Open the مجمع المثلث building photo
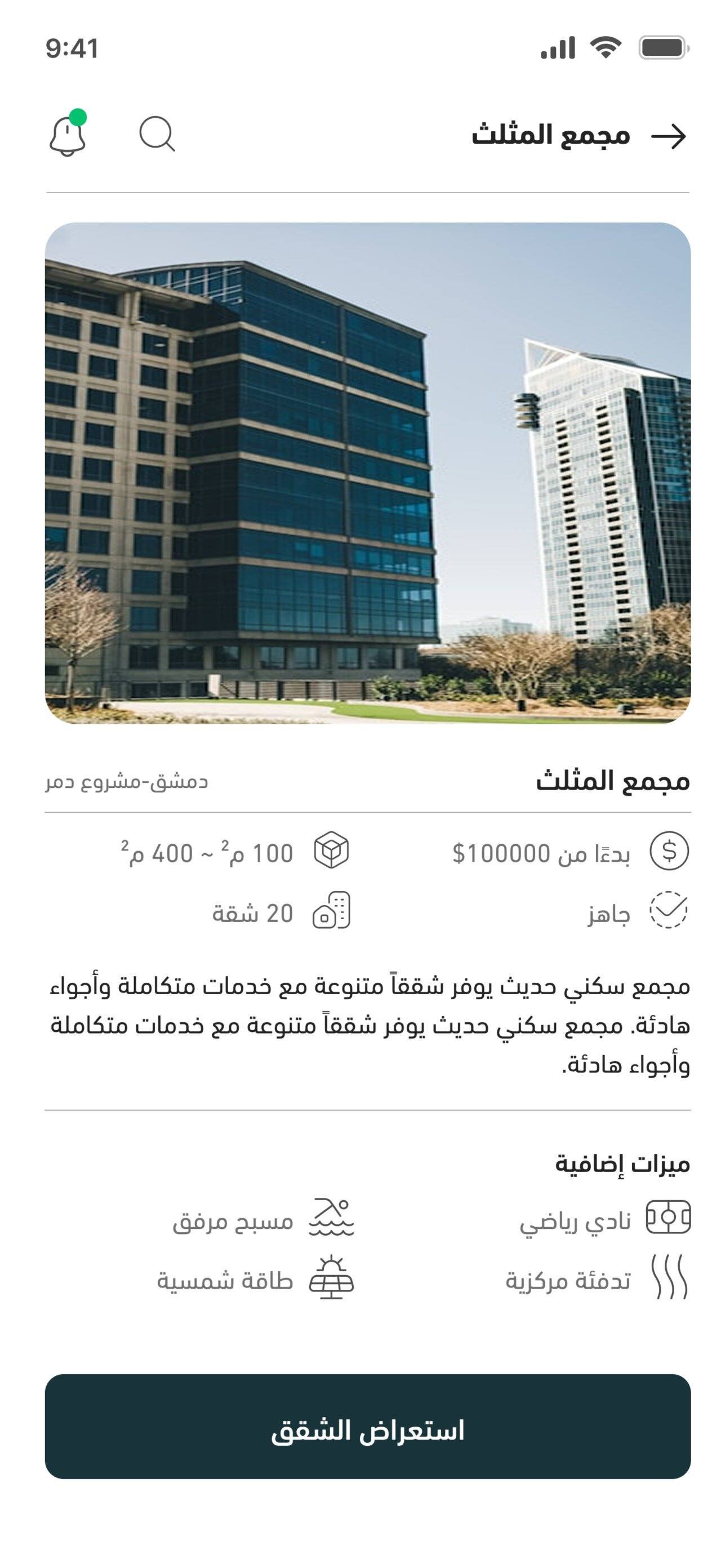Viewport: 721px width, 1568px height. [367, 473]
